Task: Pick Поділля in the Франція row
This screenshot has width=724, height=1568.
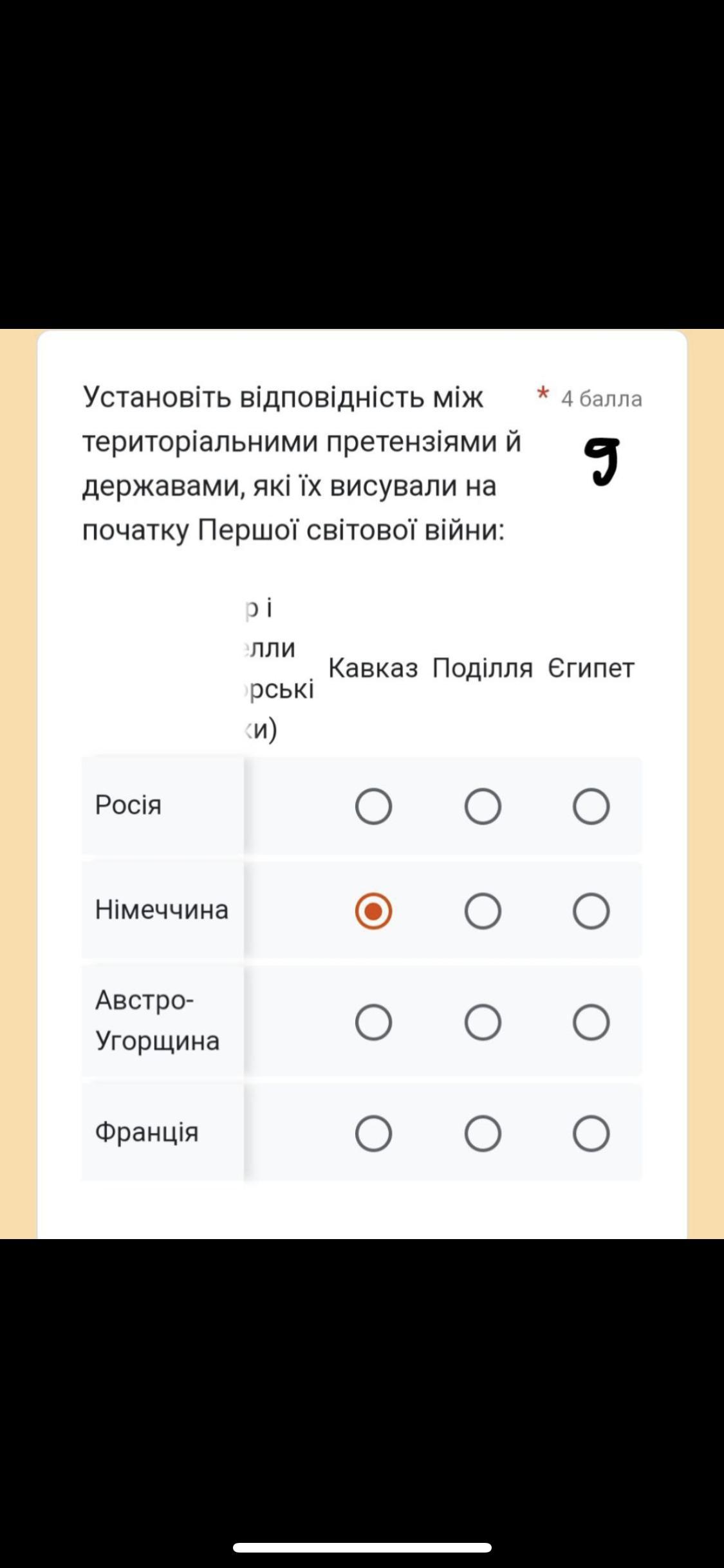Action: [483, 1134]
